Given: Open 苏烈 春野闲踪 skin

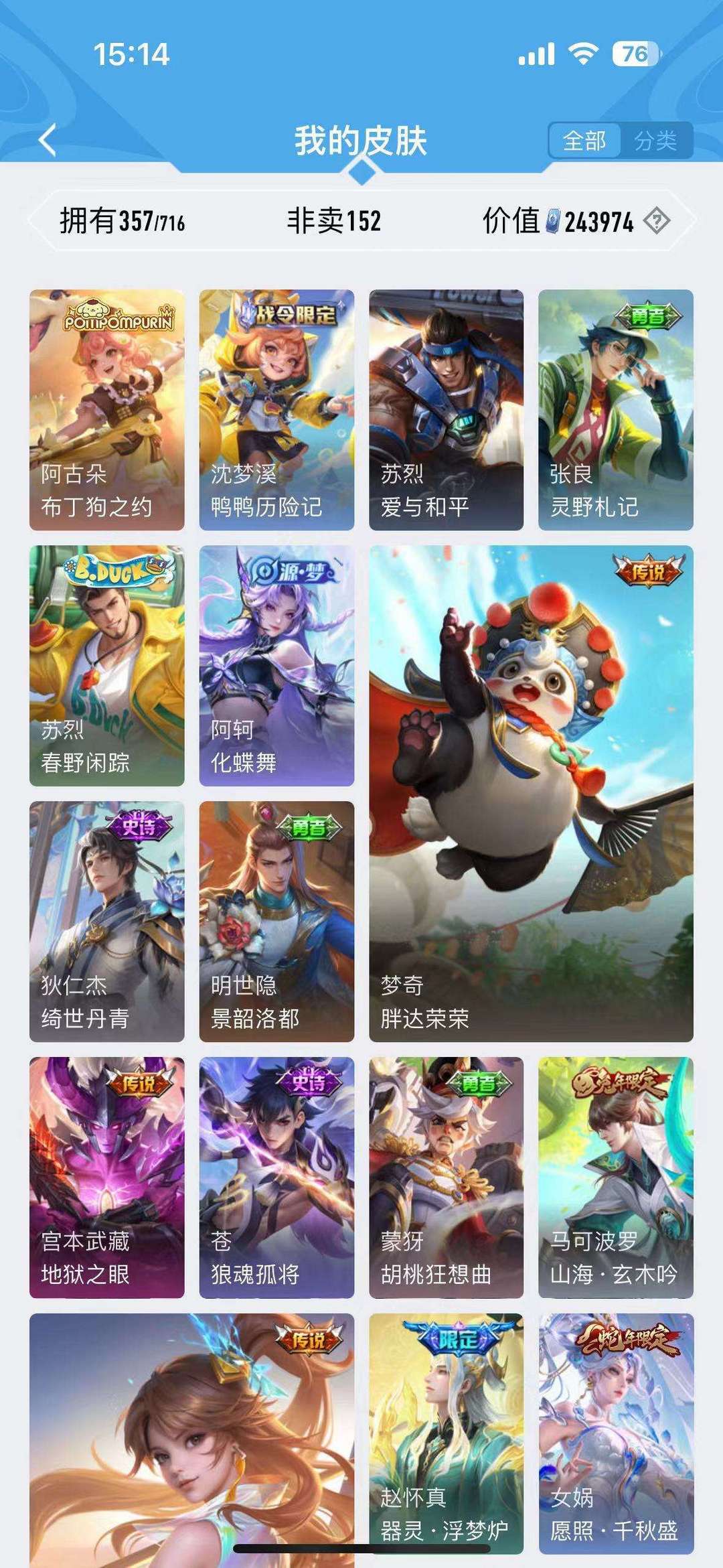Looking at the screenshot, I should [107, 666].
